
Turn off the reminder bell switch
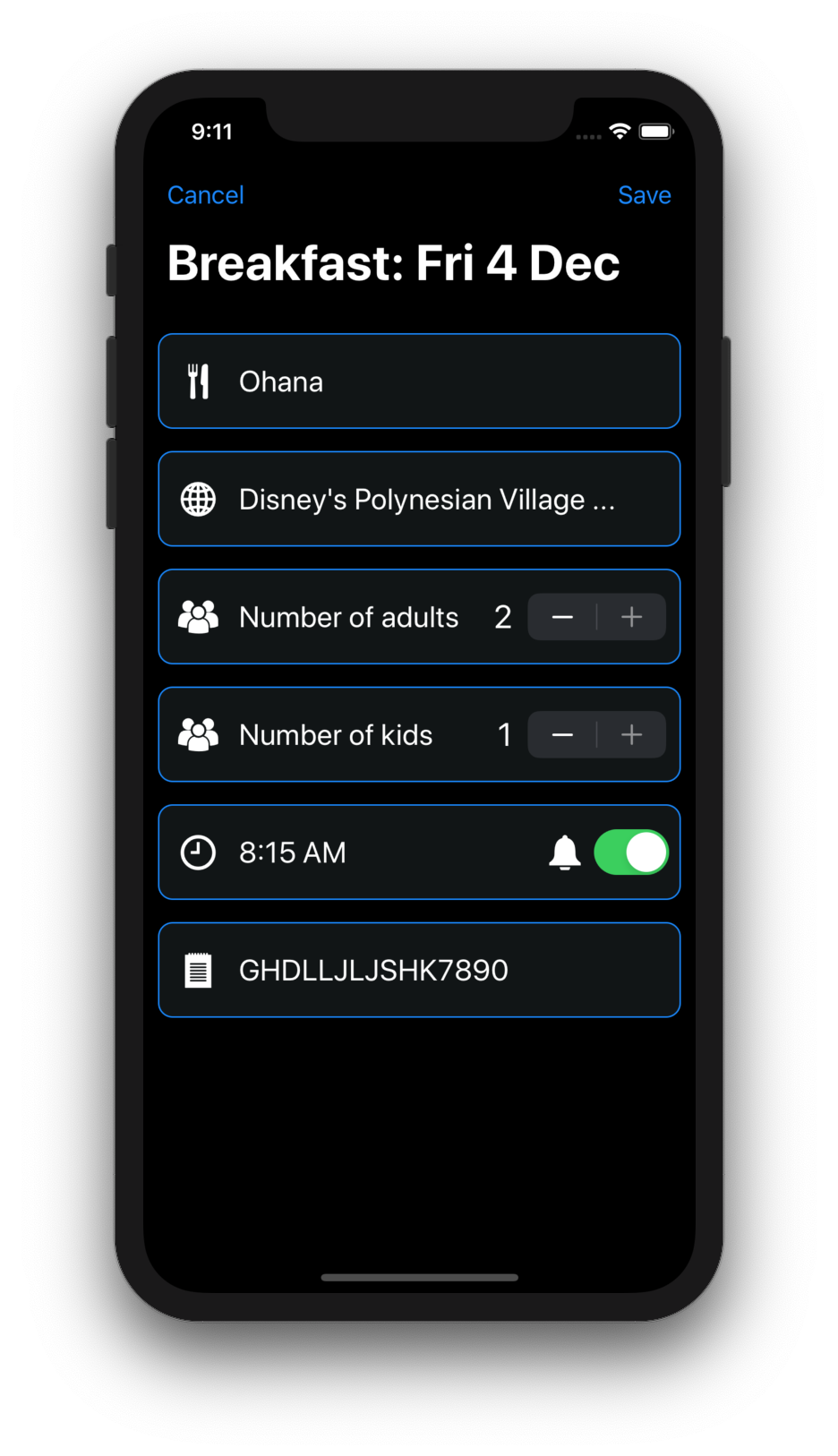point(631,852)
